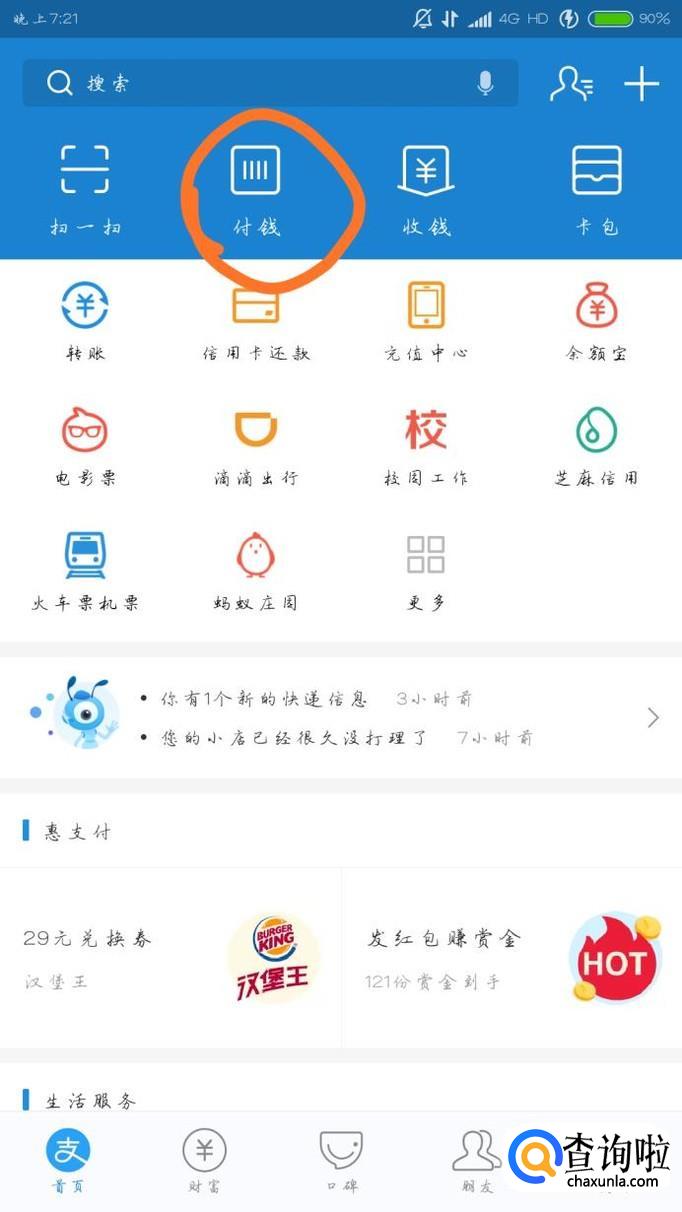The image size is (682, 1212).
Task: Switch to the 财富 tab
Action: pos(204,1162)
